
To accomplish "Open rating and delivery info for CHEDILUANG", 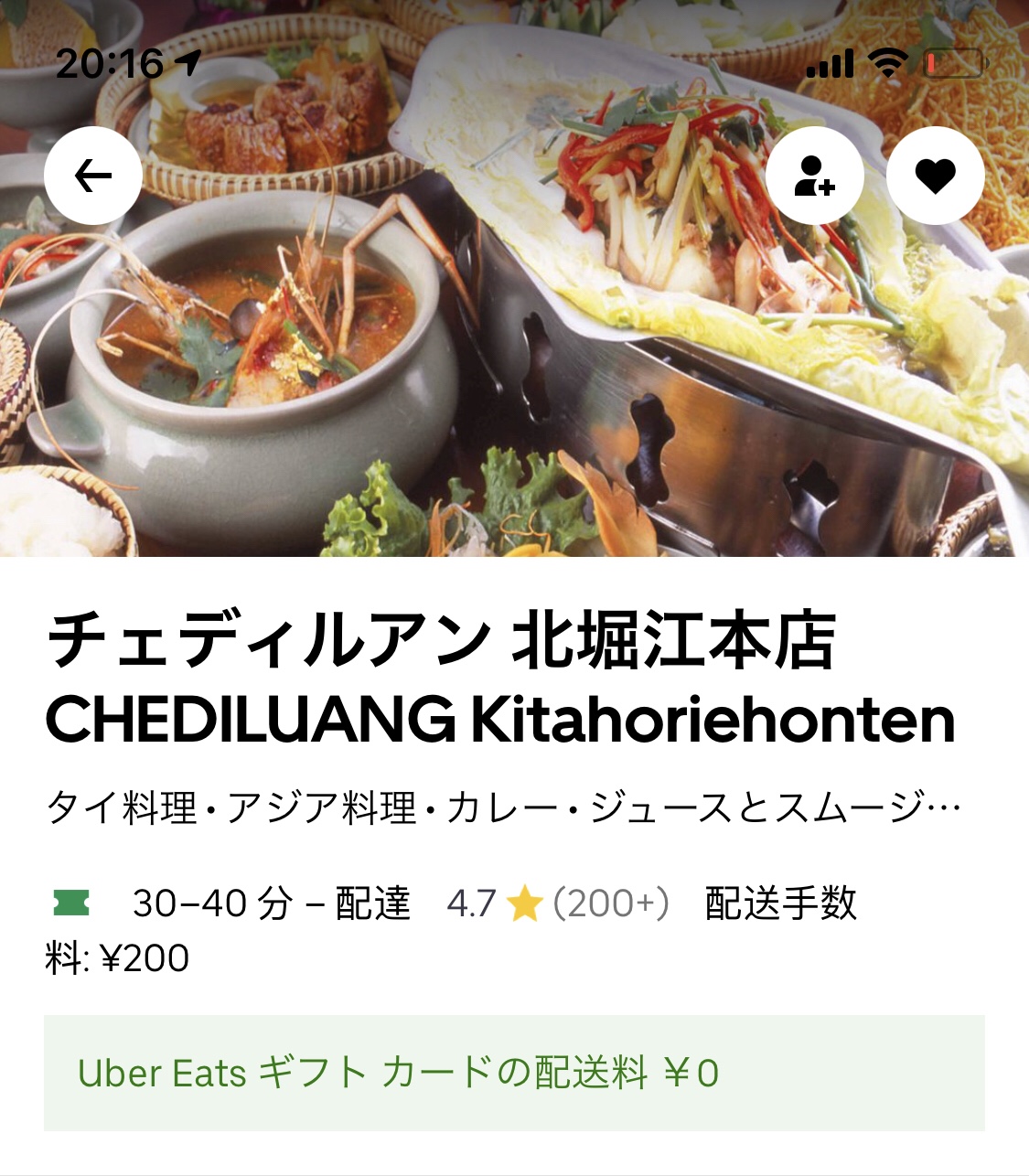I will click(x=558, y=903).
